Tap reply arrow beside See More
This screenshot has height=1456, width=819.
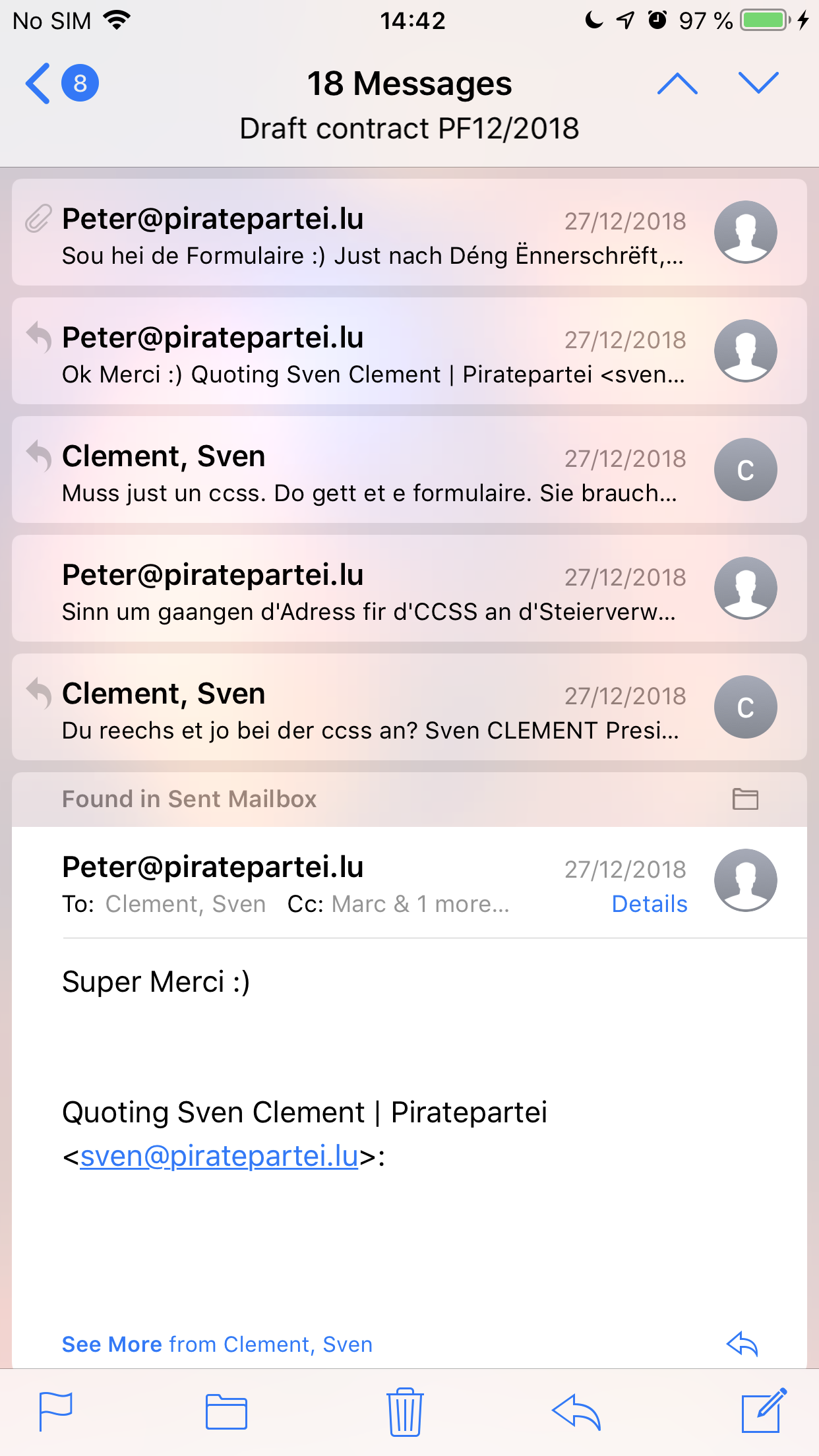(x=743, y=1344)
